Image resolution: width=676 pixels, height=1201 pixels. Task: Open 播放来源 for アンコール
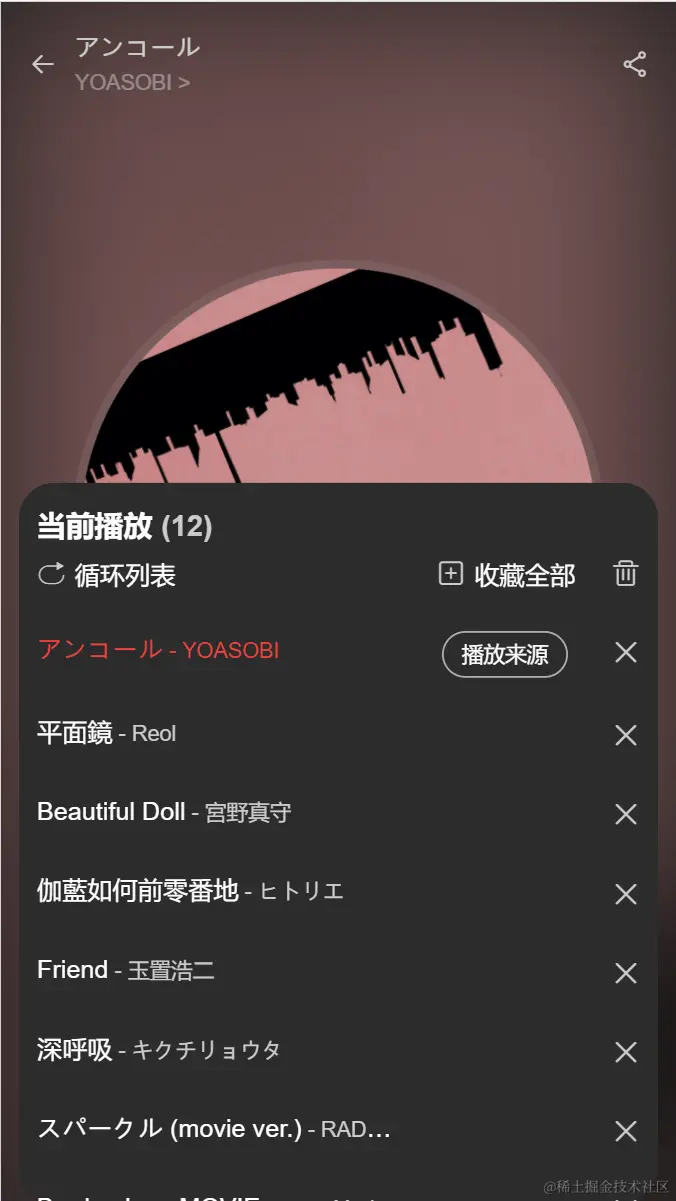[x=504, y=655]
